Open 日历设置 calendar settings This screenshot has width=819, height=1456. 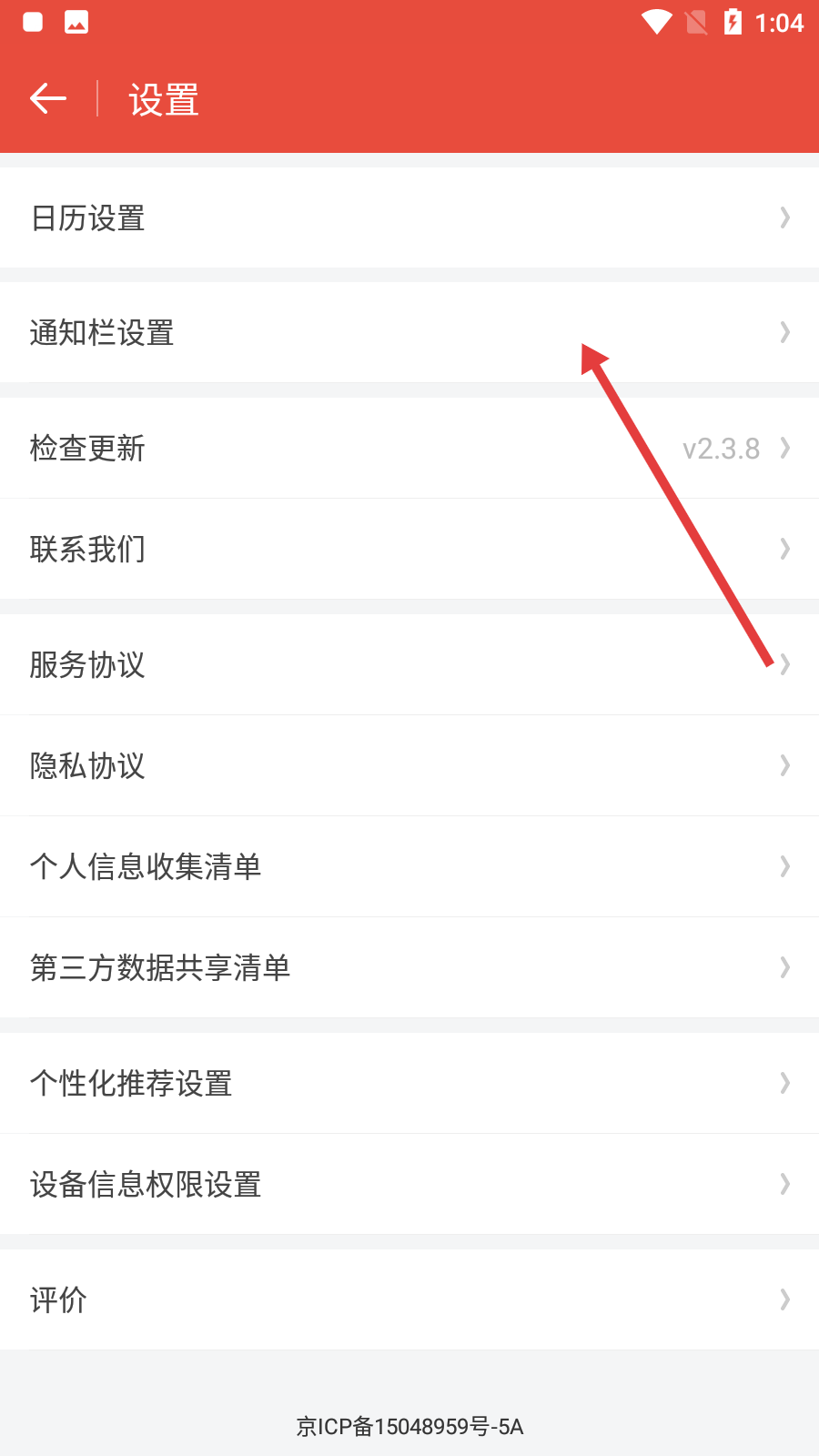(409, 218)
